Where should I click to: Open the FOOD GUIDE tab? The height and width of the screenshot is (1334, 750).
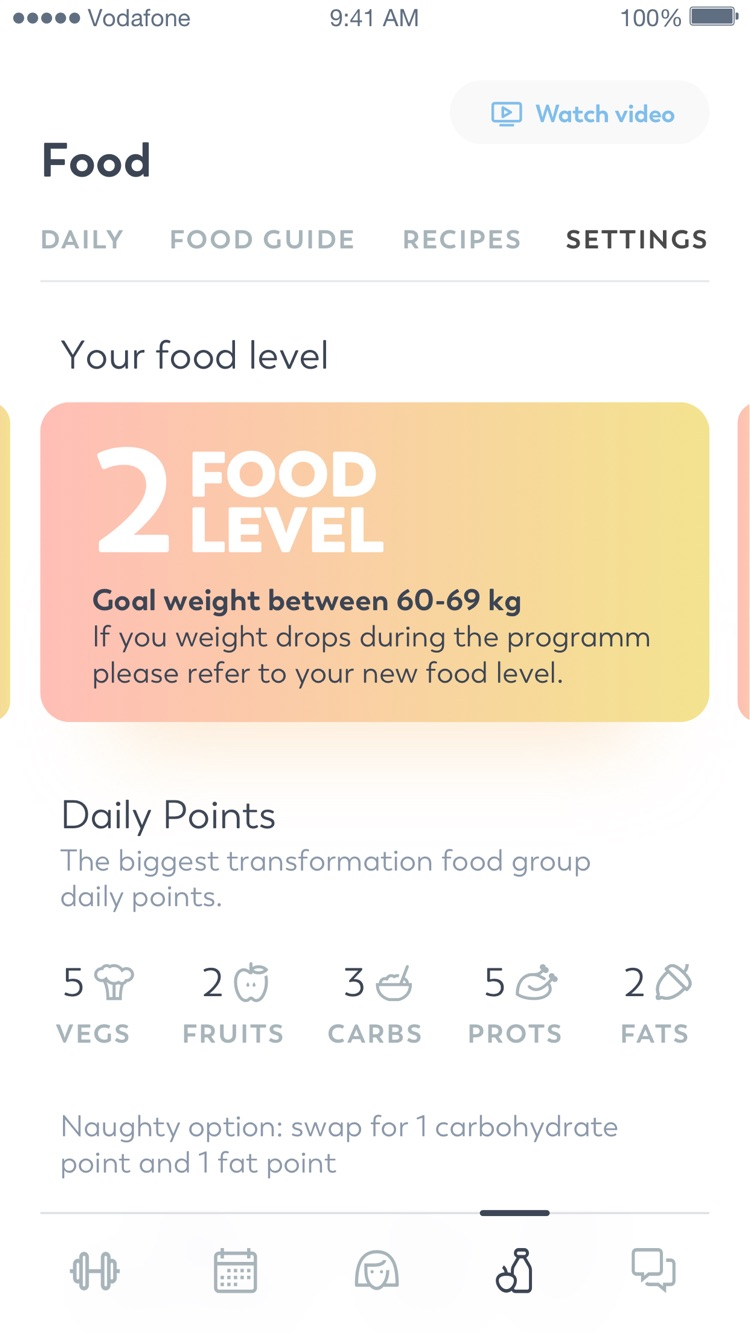[x=262, y=240]
